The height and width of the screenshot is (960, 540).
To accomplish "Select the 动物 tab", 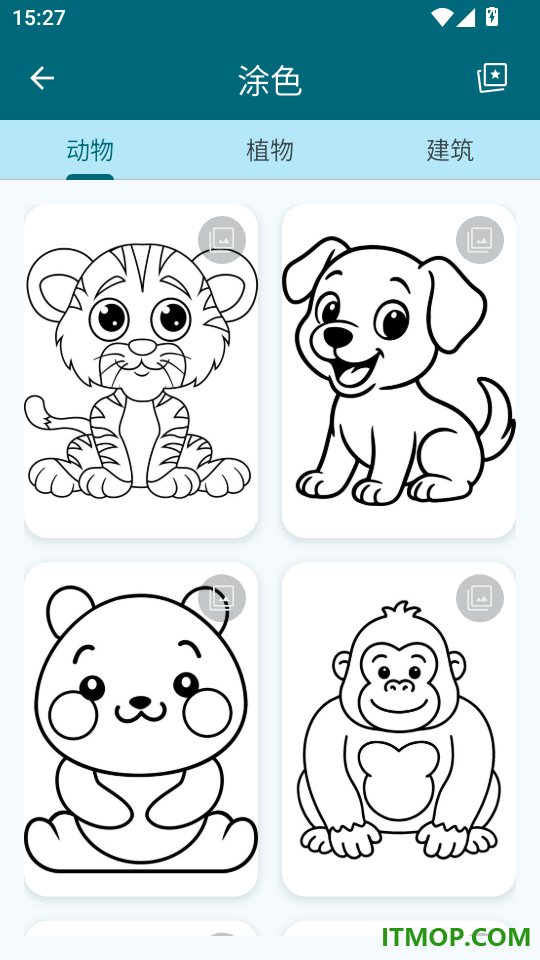I will (x=90, y=150).
